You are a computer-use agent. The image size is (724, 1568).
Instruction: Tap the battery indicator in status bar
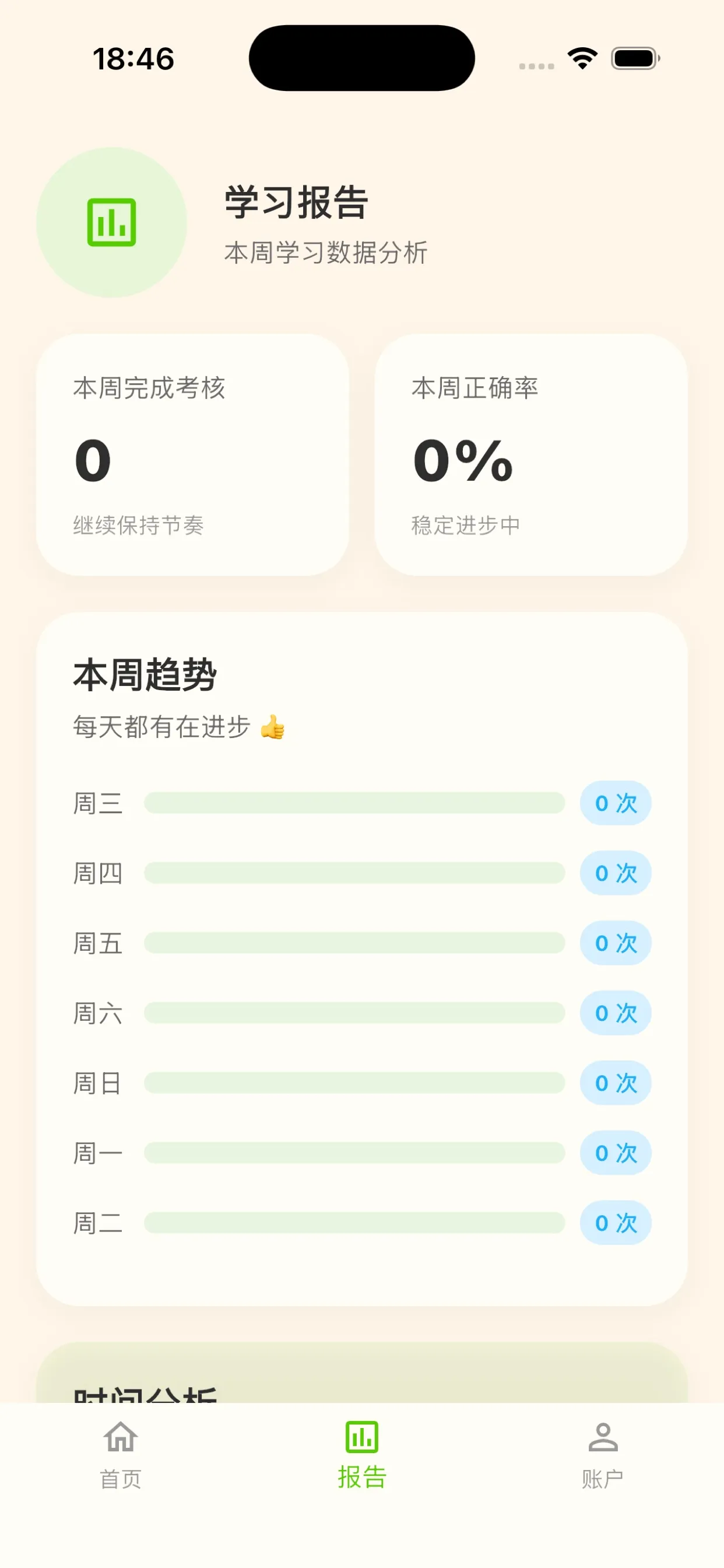(635, 58)
